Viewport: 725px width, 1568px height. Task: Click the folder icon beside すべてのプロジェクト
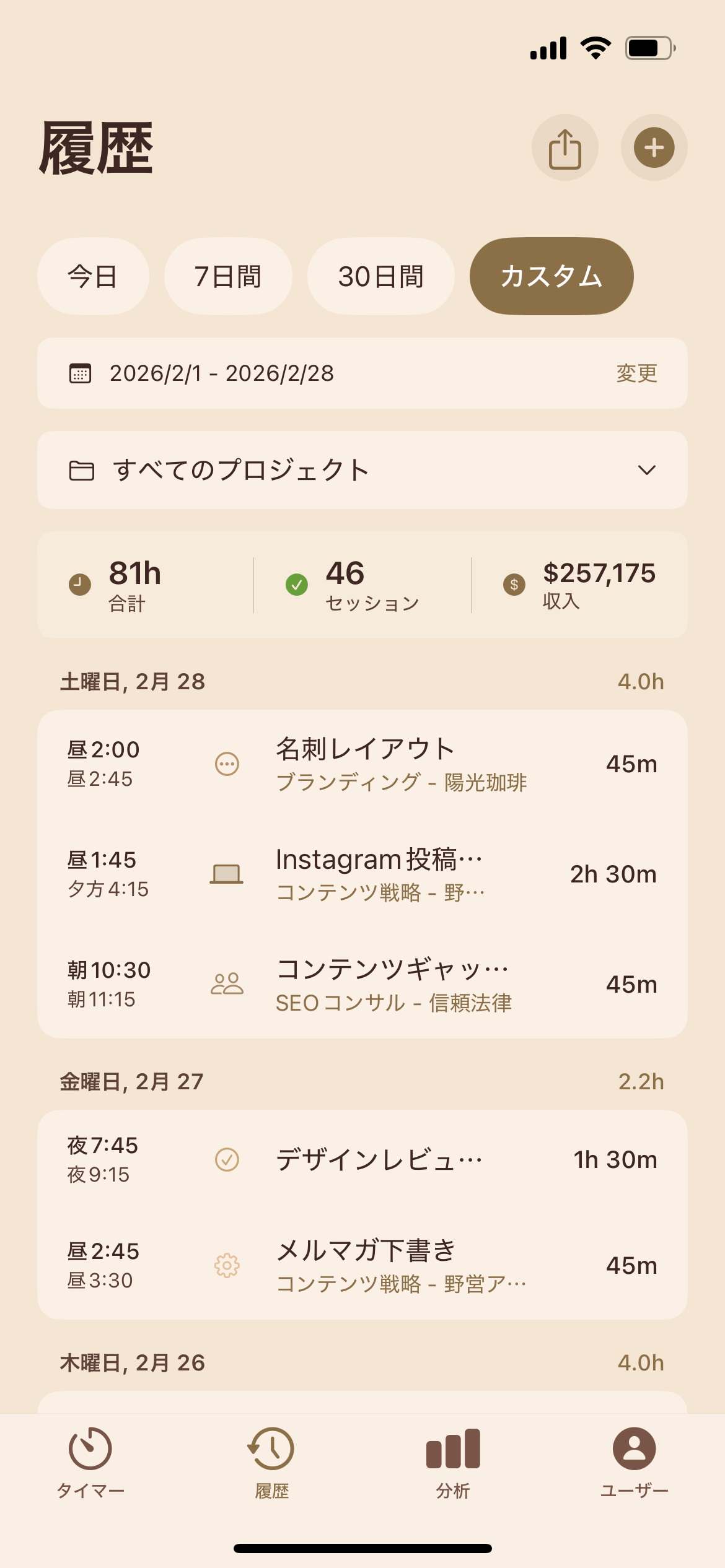tap(82, 469)
